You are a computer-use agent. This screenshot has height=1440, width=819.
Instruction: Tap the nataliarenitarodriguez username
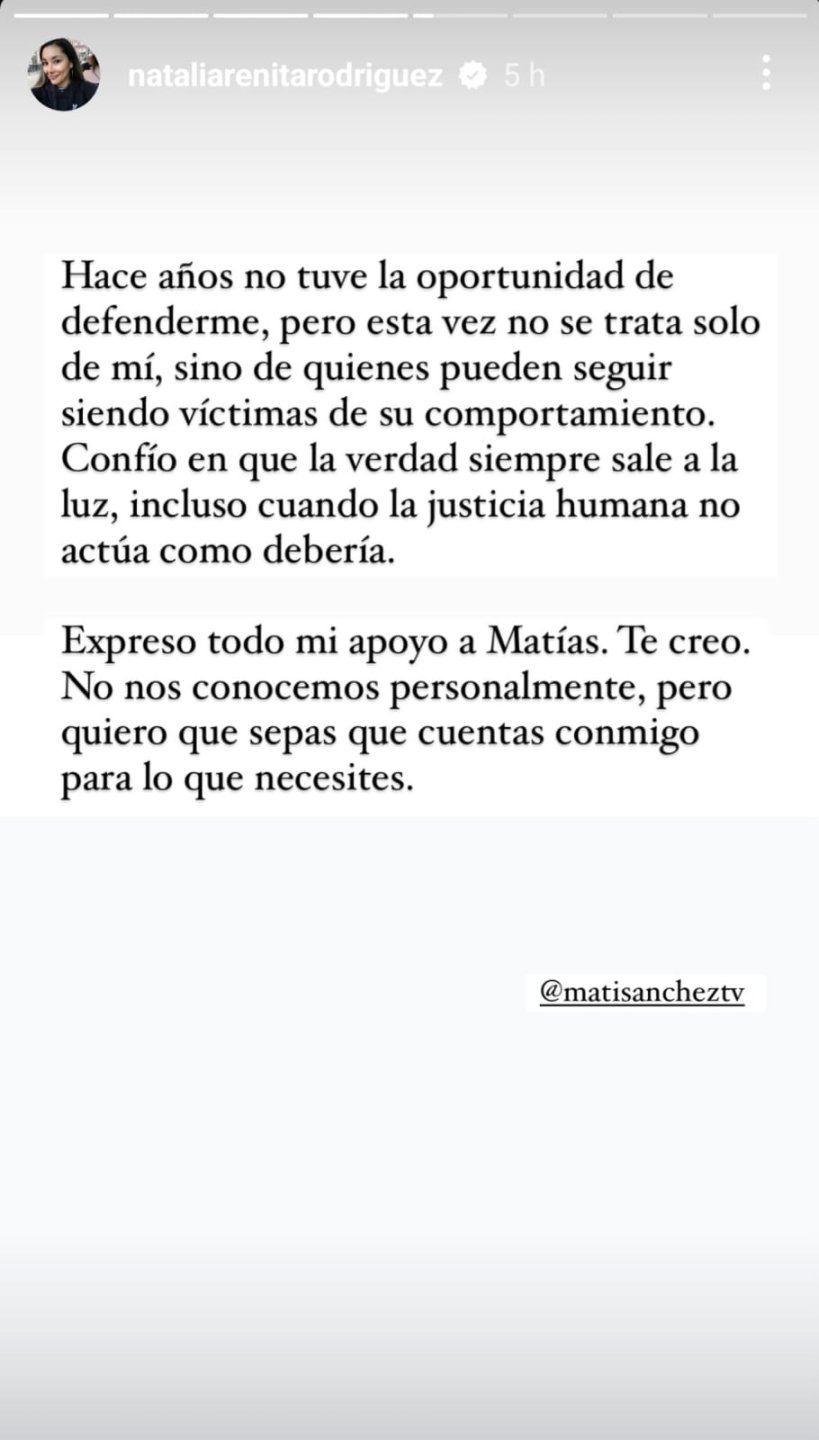[285, 75]
